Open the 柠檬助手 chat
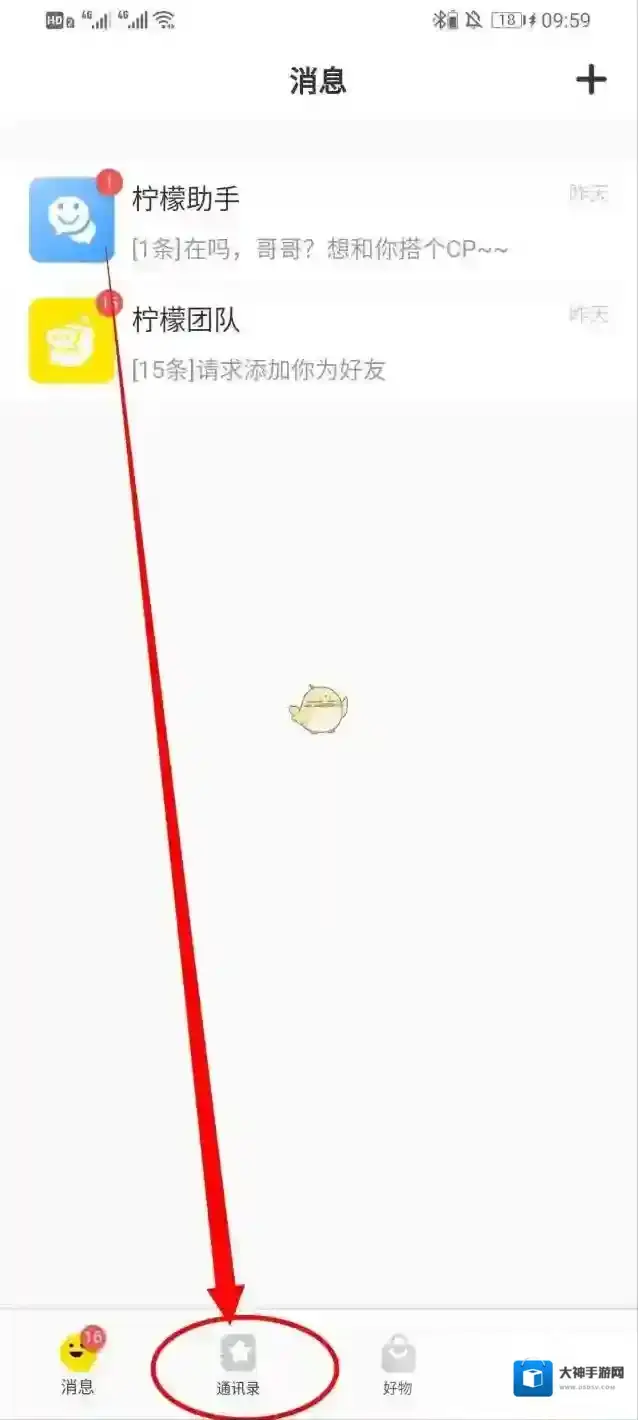Image resolution: width=638 pixels, height=1420 pixels. (x=320, y=220)
